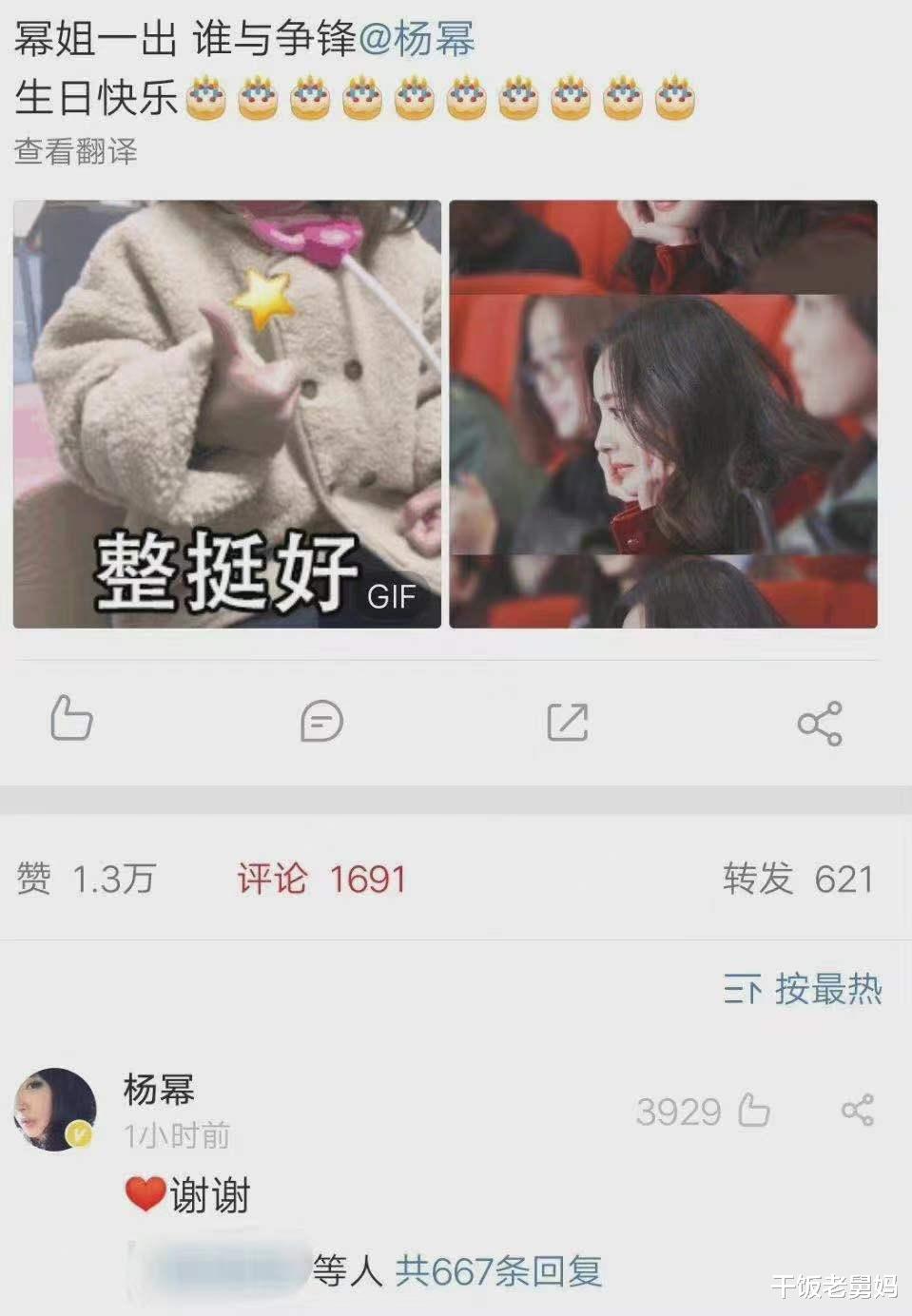The image size is (912, 1316).
Task: Switch to the 转发 621 reposts tab
Action: [x=797, y=881]
